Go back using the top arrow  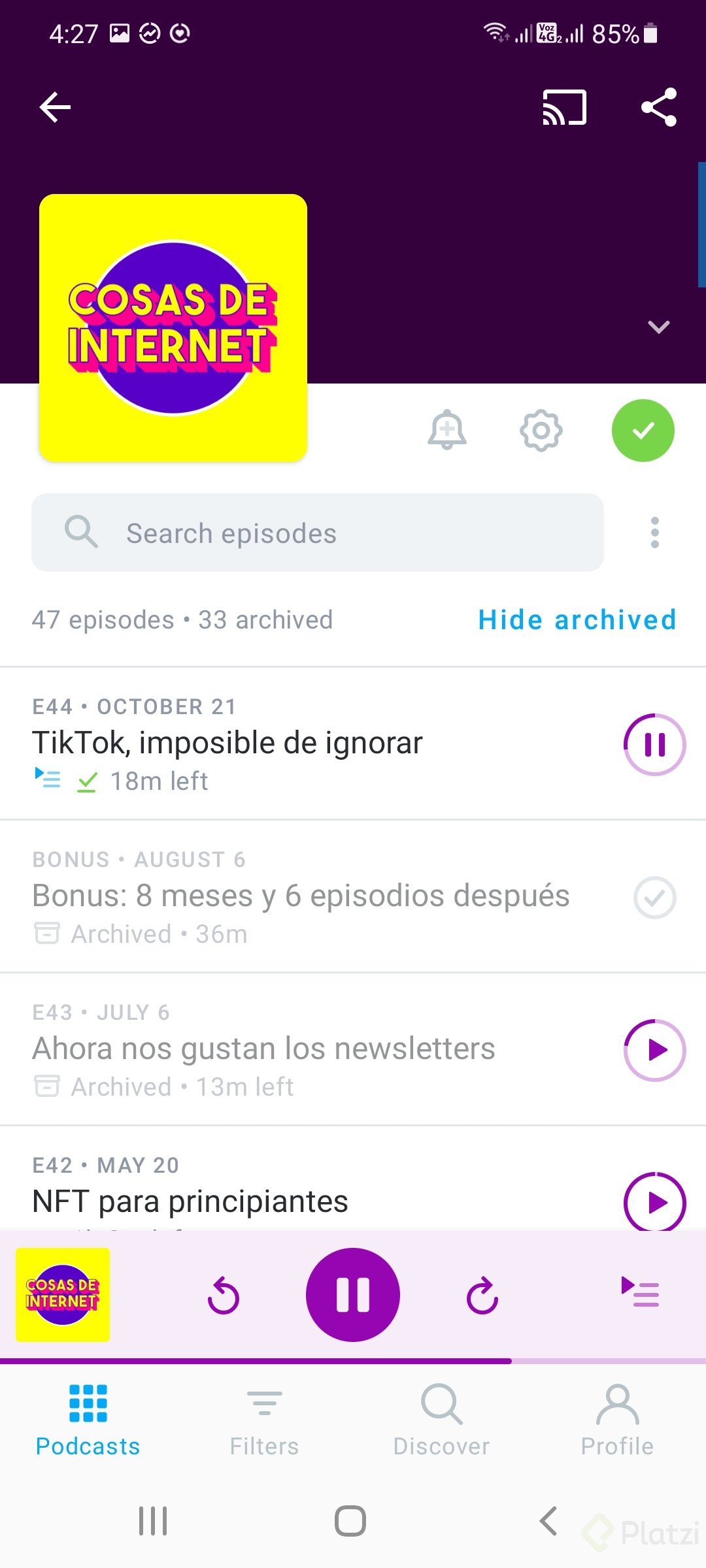(55, 107)
